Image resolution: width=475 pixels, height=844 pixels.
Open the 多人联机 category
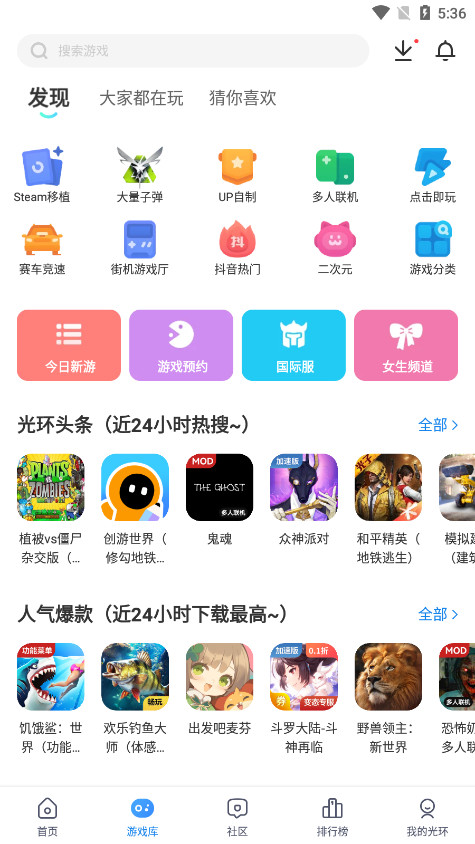pyautogui.click(x=335, y=175)
